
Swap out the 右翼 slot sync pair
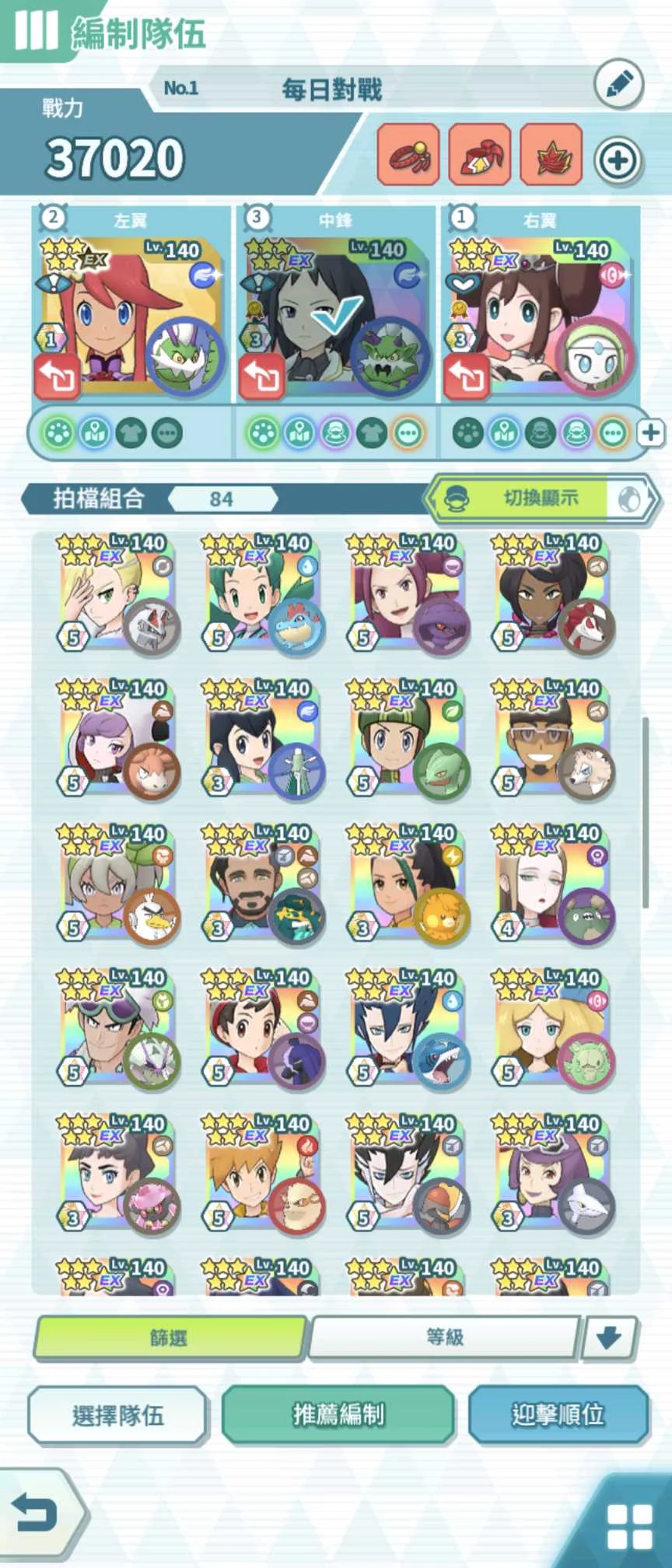466,376
